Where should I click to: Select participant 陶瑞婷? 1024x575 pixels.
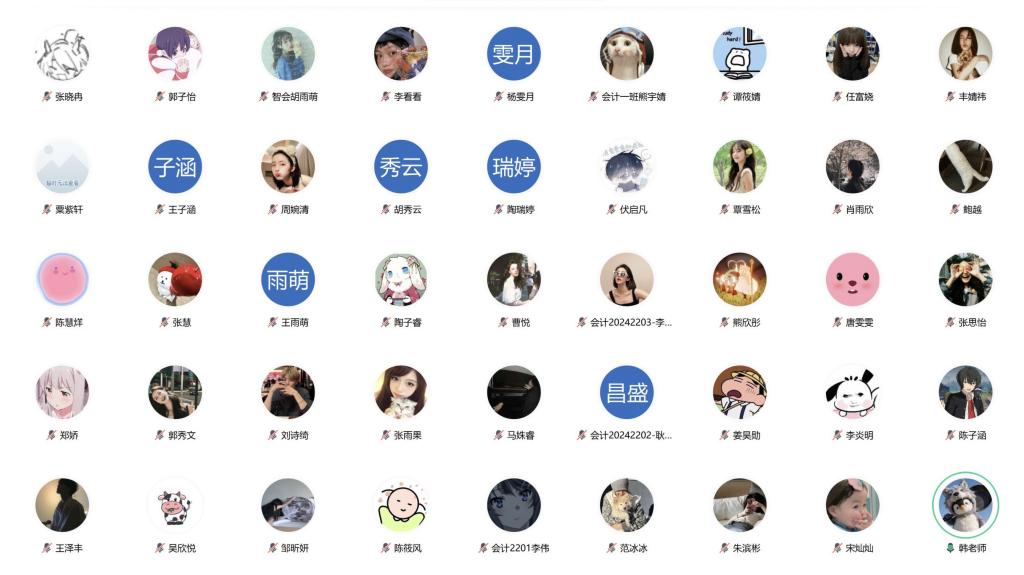[514, 167]
